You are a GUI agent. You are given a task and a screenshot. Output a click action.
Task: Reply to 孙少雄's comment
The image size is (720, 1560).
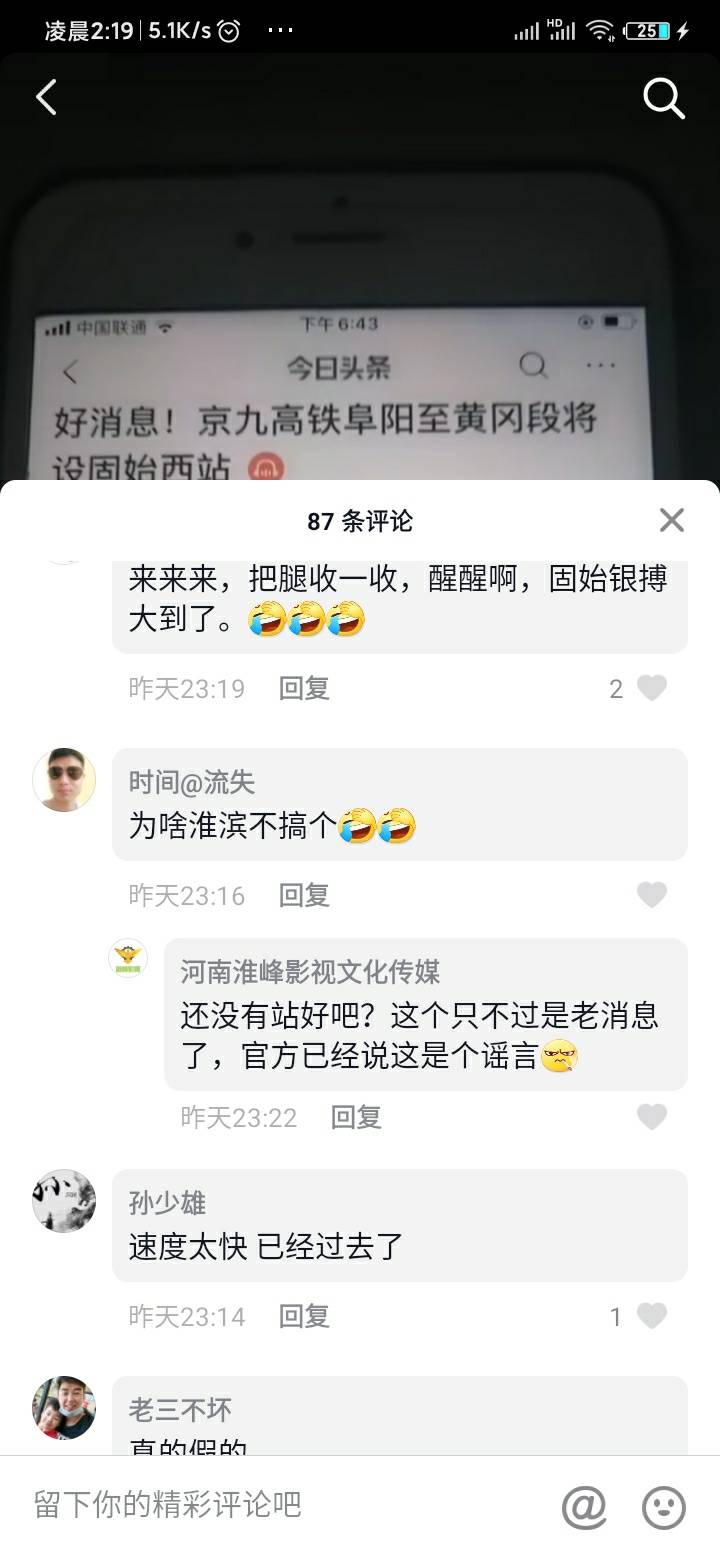pos(304,1316)
